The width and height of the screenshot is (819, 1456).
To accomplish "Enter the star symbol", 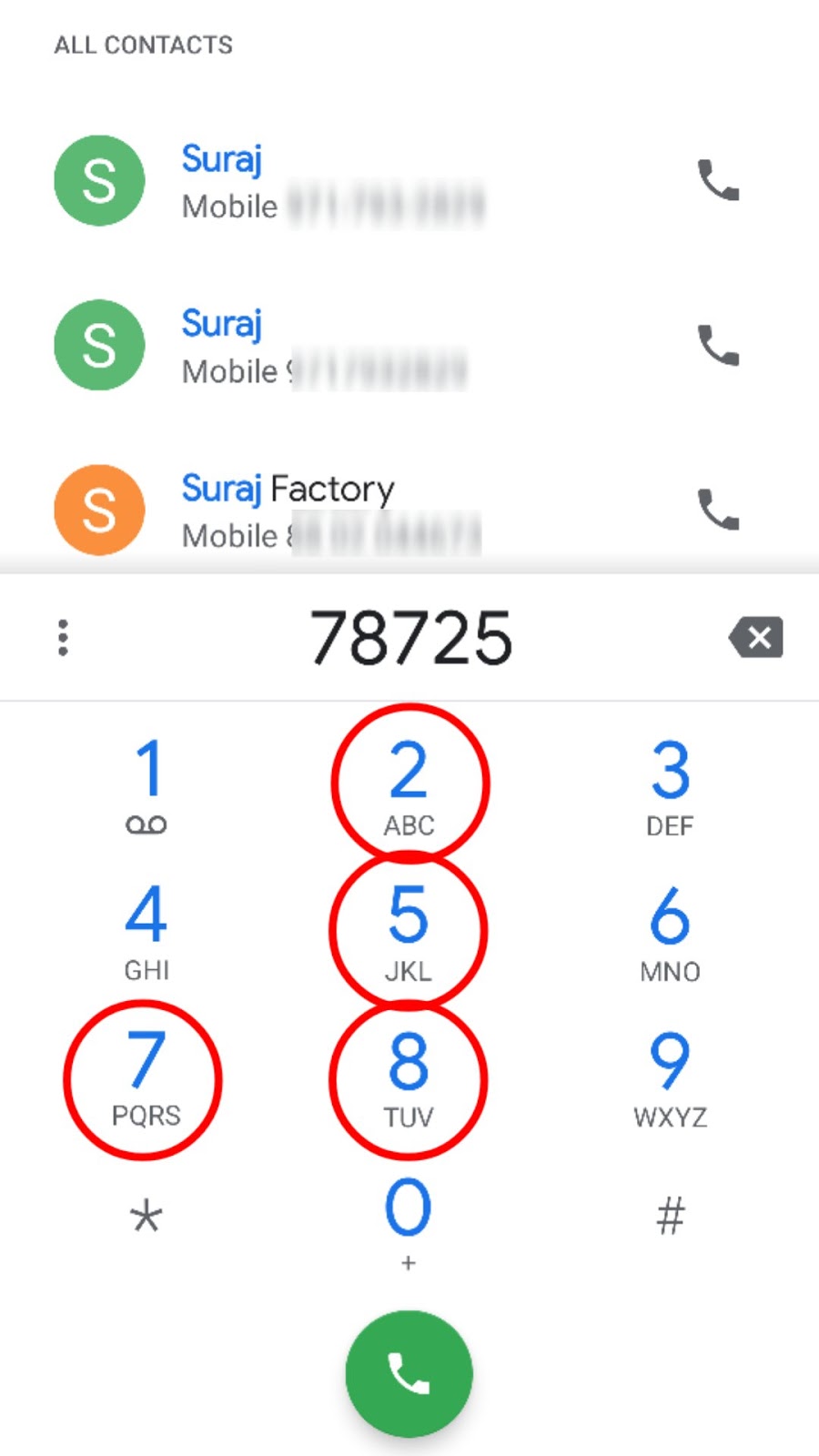I will tap(147, 1216).
